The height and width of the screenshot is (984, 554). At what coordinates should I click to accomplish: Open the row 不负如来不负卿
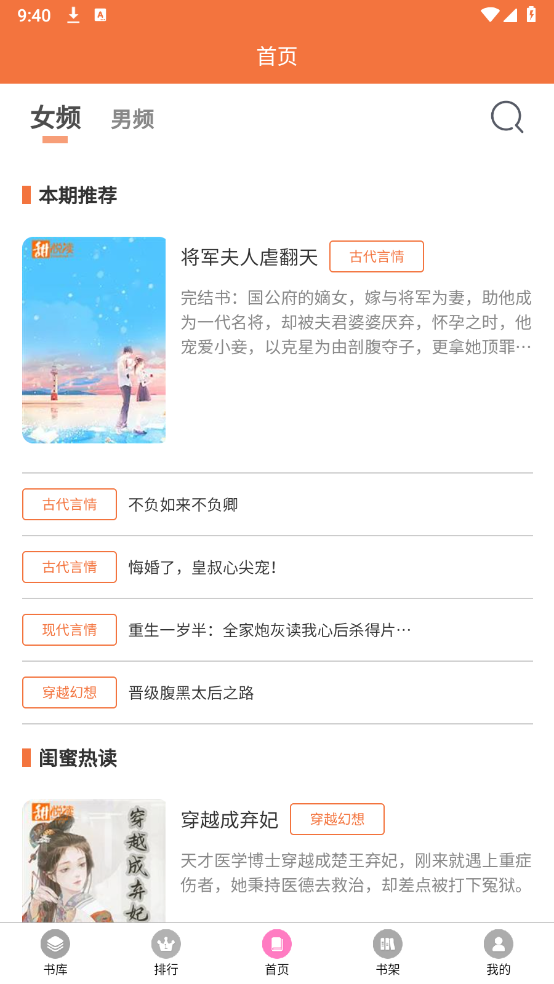pyautogui.click(x=277, y=505)
